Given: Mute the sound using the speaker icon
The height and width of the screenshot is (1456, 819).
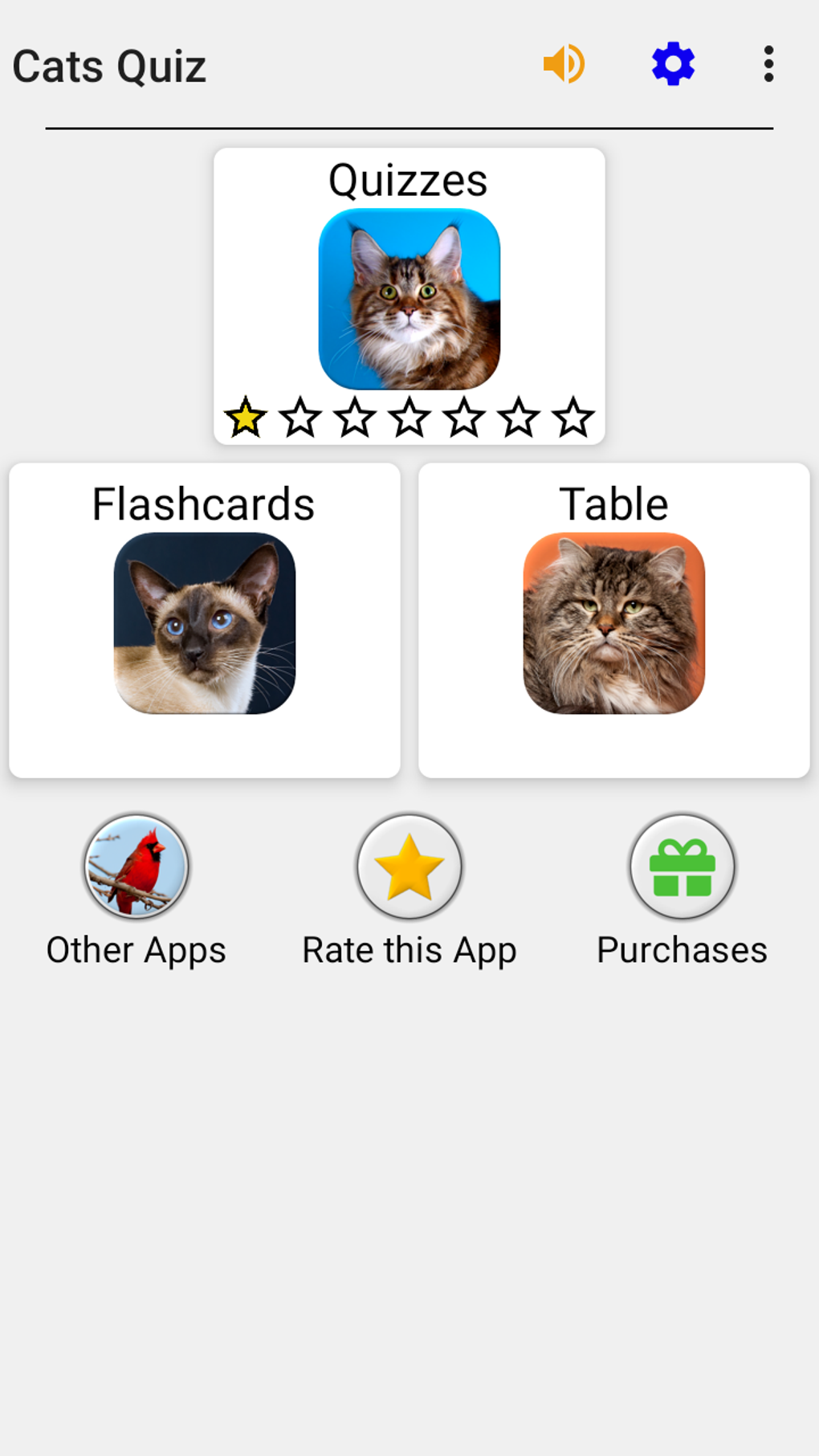Looking at the screenshot, I should pos(564,64).
